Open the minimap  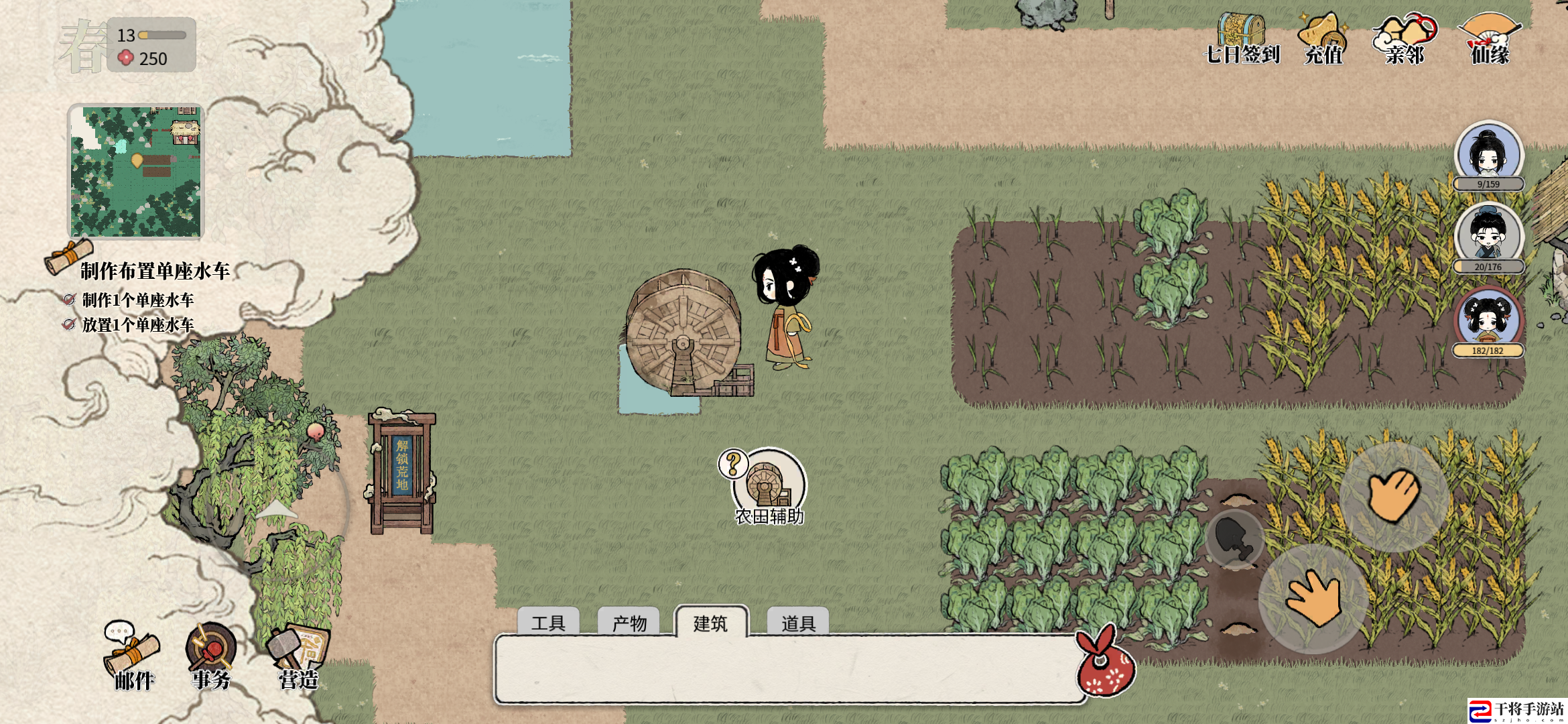pyautogui.click(x=136, y=172)
